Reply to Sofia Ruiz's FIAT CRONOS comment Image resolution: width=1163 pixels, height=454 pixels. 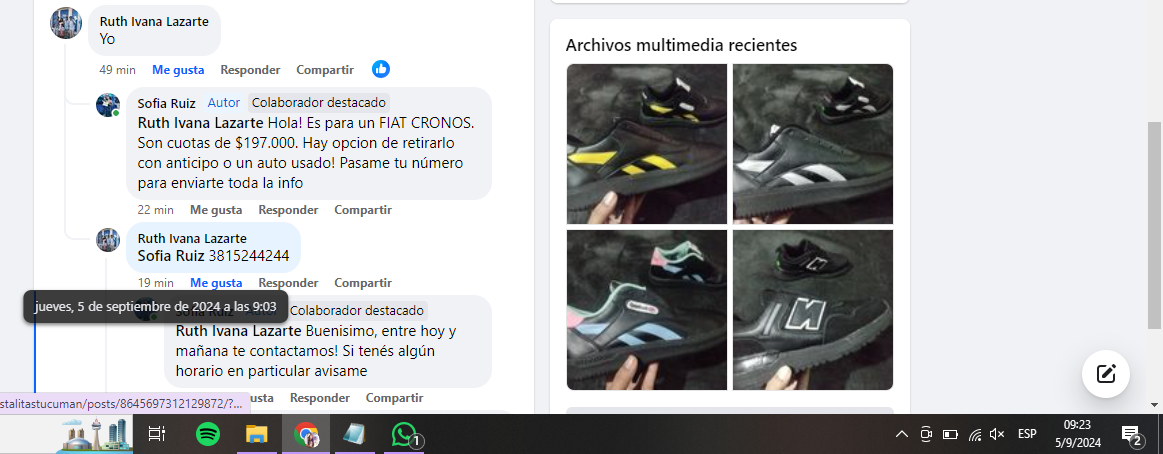(288, 210)
